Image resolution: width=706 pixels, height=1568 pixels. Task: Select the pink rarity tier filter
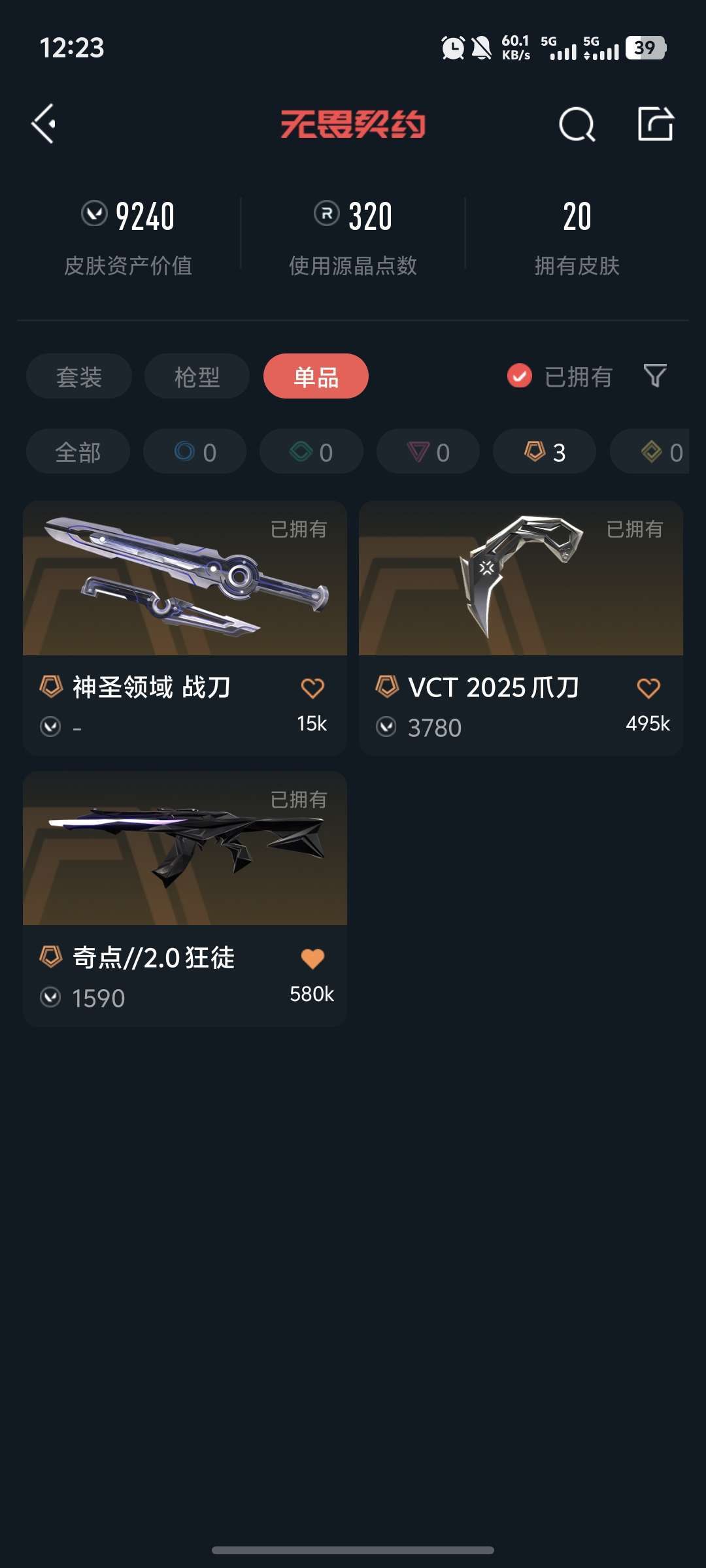coord(427,451)
